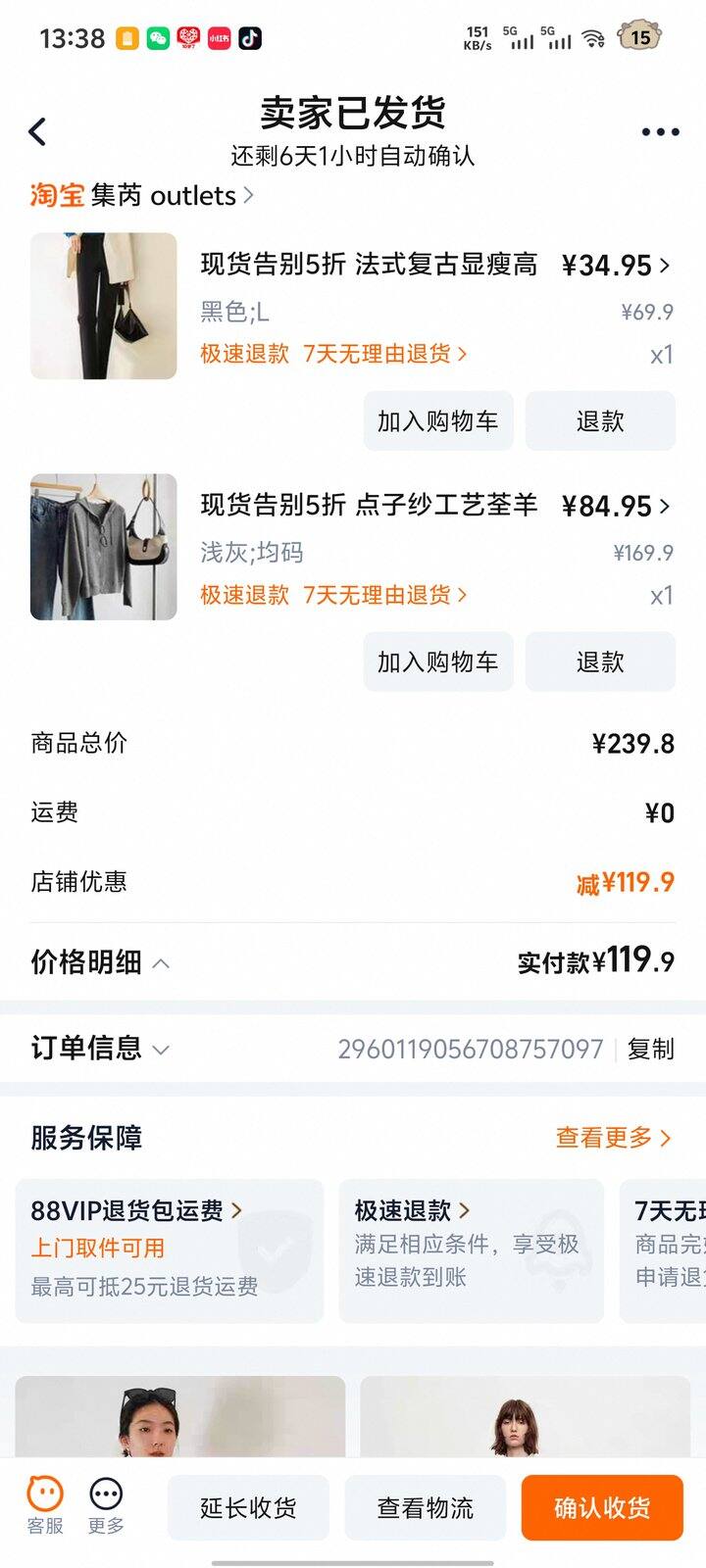The width and height of the screenshot is (706, 1568).
Task: Request 退款 for the 点子纱工艺 item
Action: 599,662
